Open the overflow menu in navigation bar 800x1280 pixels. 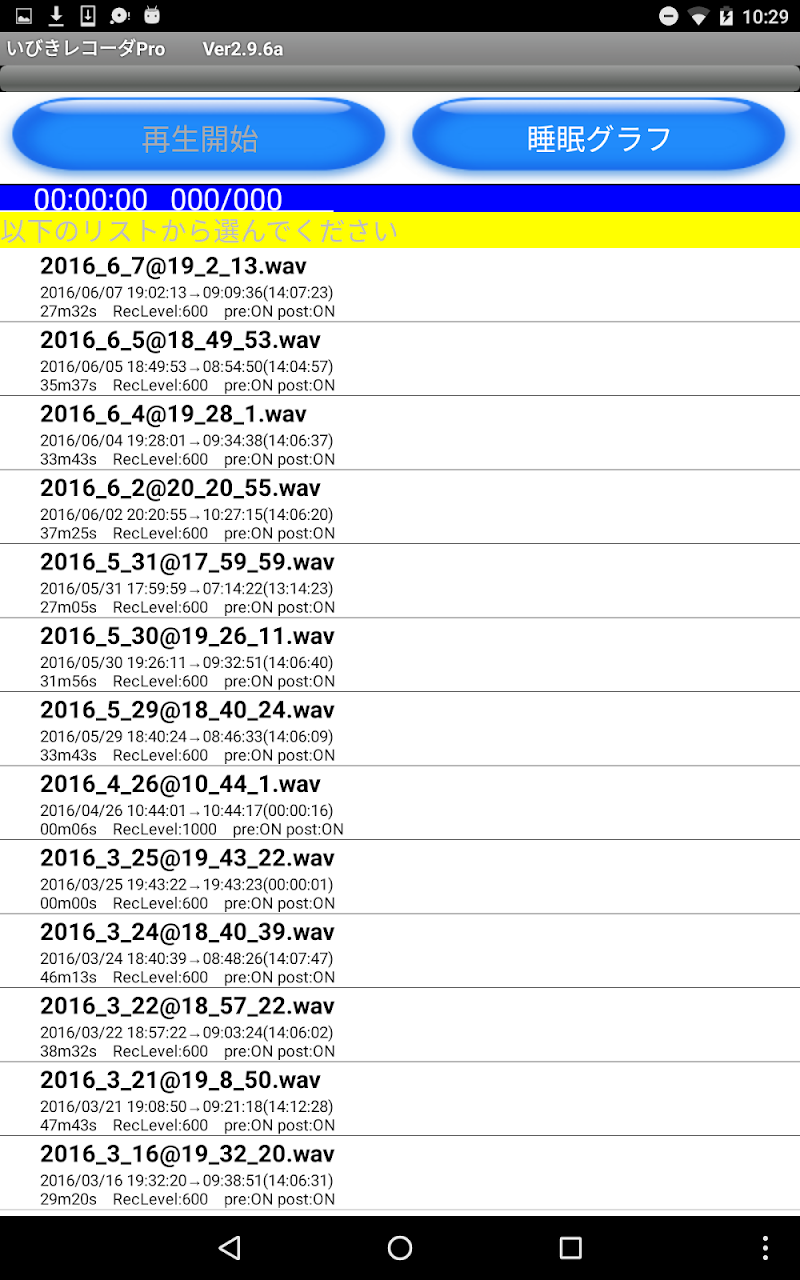[765, 1247]
